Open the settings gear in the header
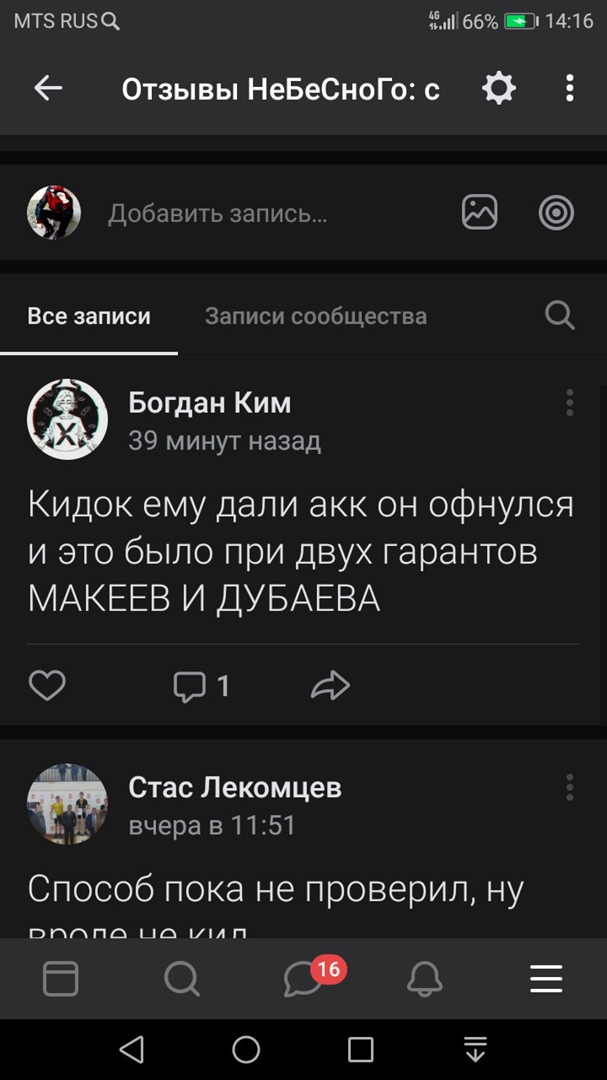This screenshot has width=607, height=1080. pos(498,89)
